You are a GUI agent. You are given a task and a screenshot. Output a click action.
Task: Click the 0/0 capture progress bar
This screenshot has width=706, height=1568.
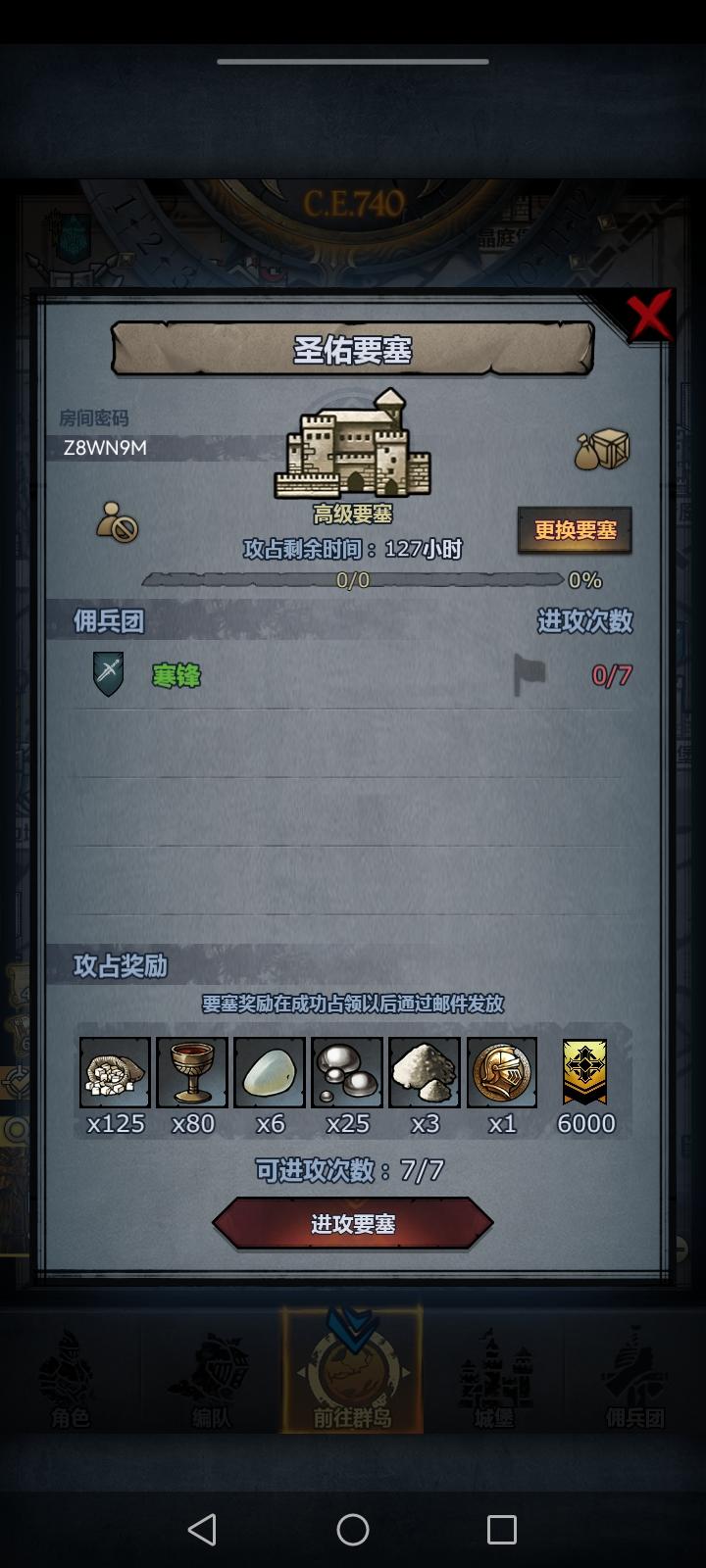click(x=353, y=580)
